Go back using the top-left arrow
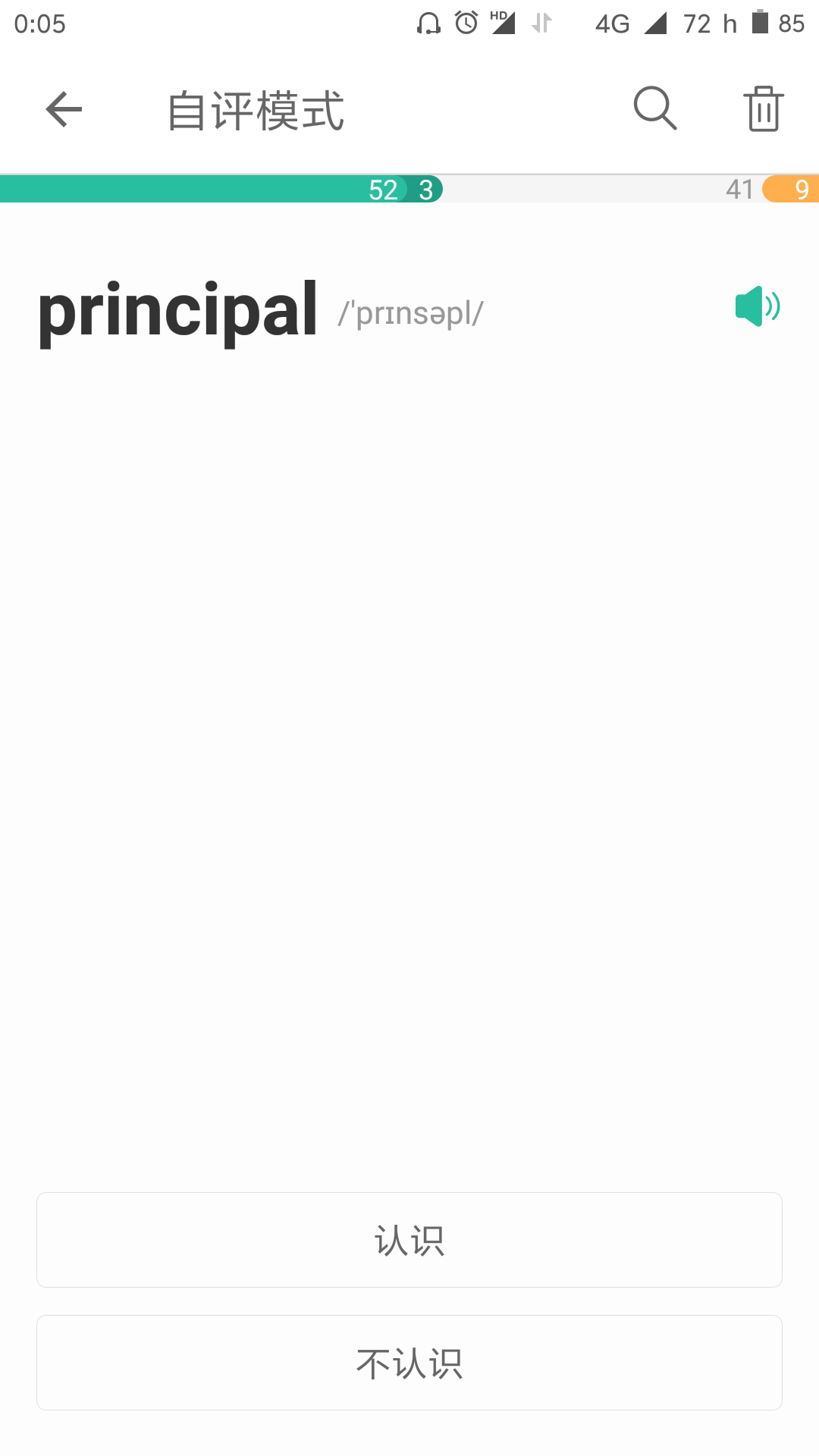819x1456 pixels. pos(64,109)
